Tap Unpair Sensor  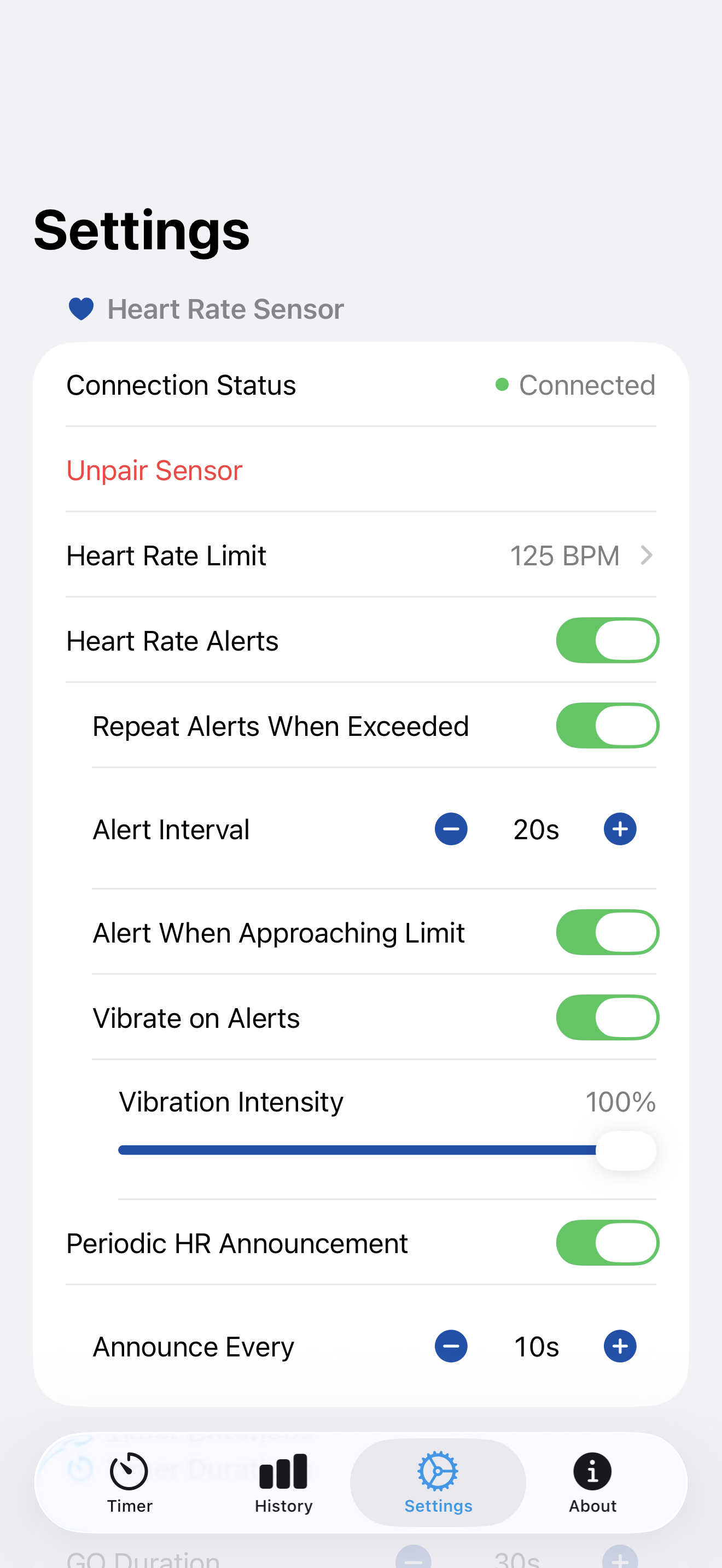tap(154, 470)
